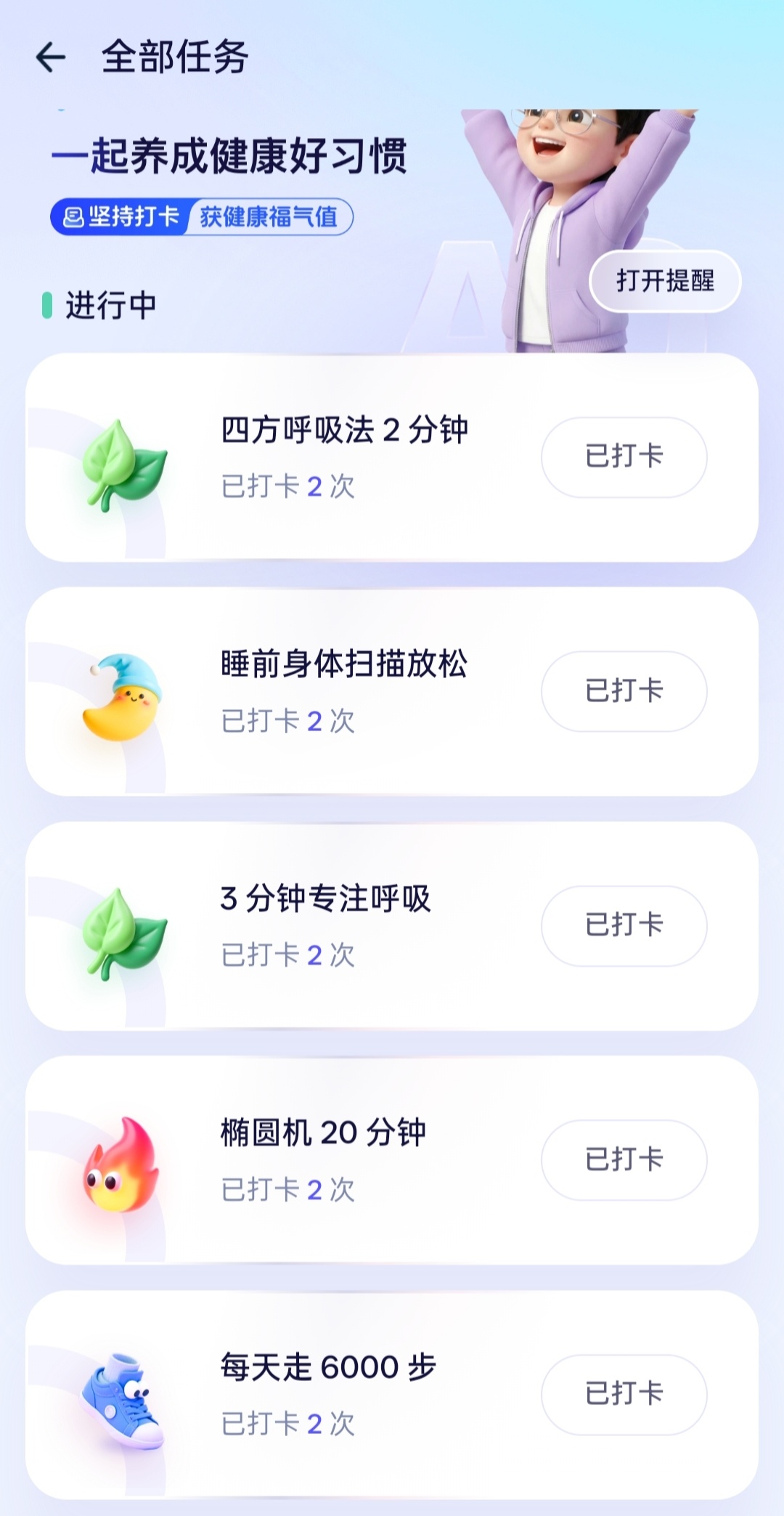The height and width of the screenshot is (1516, 784).
Task: Open the 四方呼吸法 2 分钟 task card
Action: point(345,457)
